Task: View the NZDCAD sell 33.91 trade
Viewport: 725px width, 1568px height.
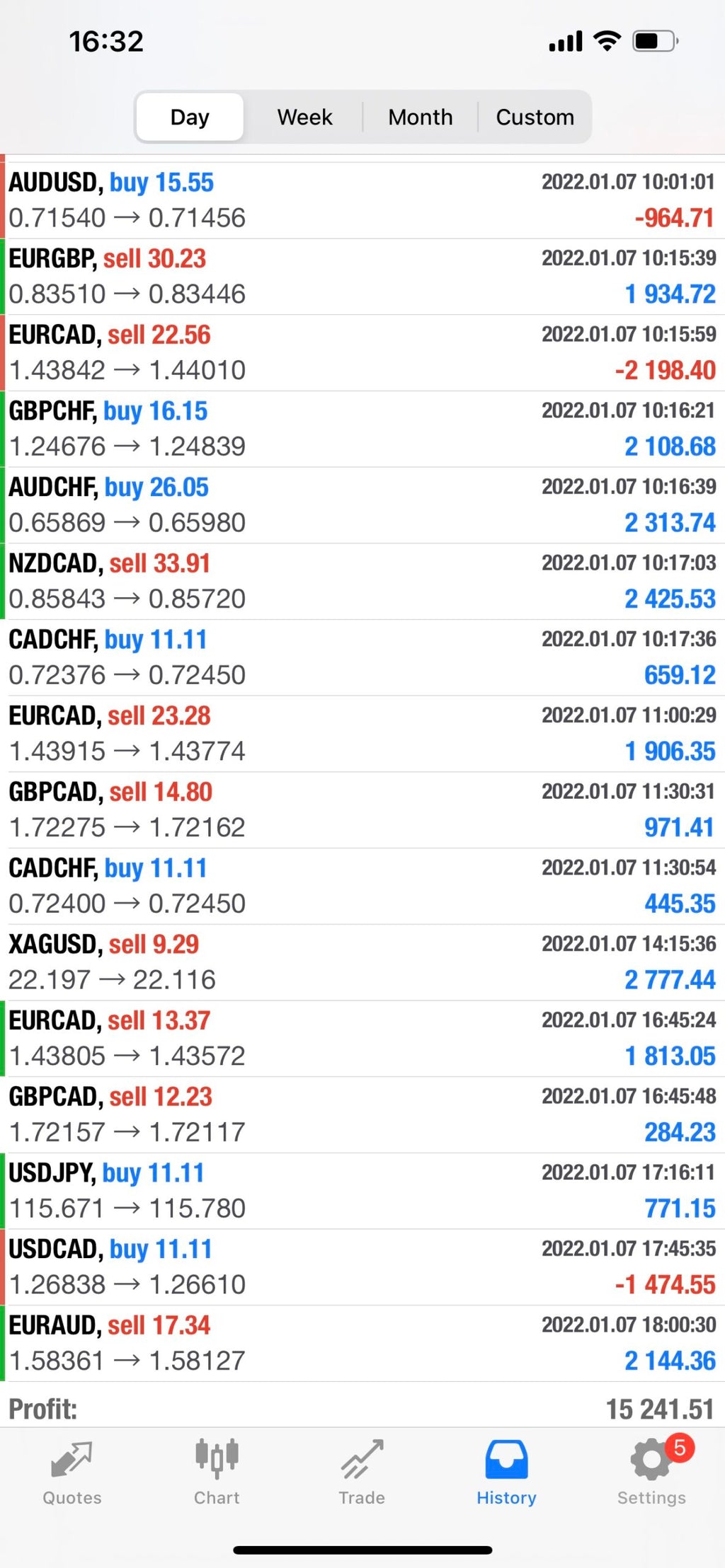Action: tap(362, 582)
